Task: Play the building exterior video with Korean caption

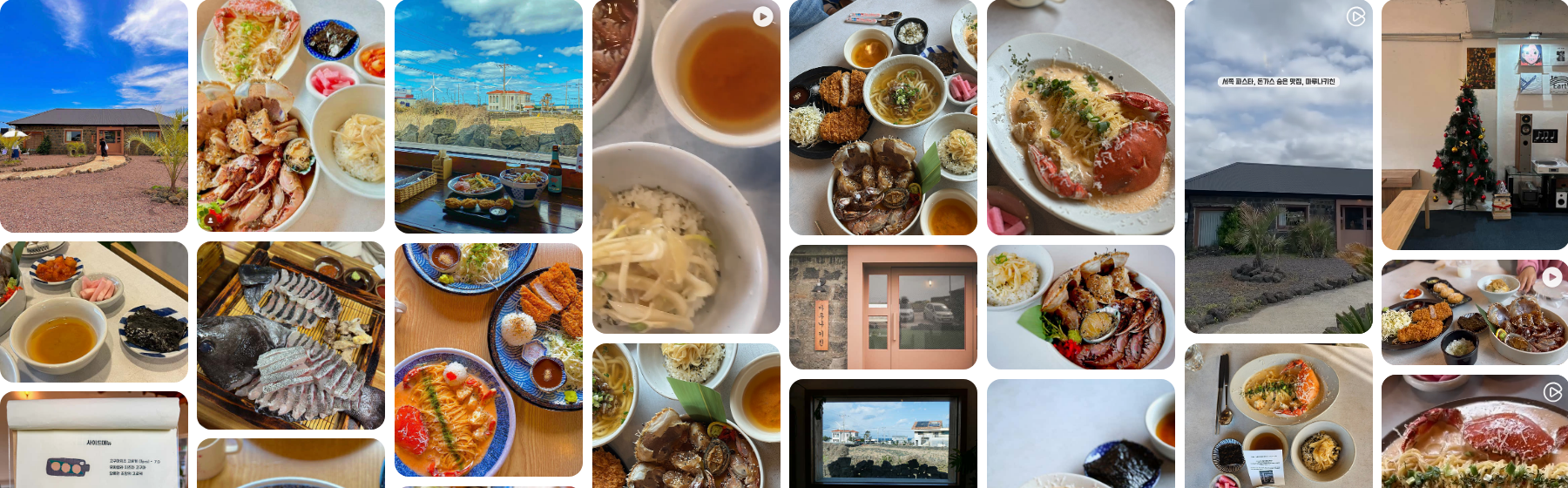Action: pyautogui.click(x=1278, y=166)
